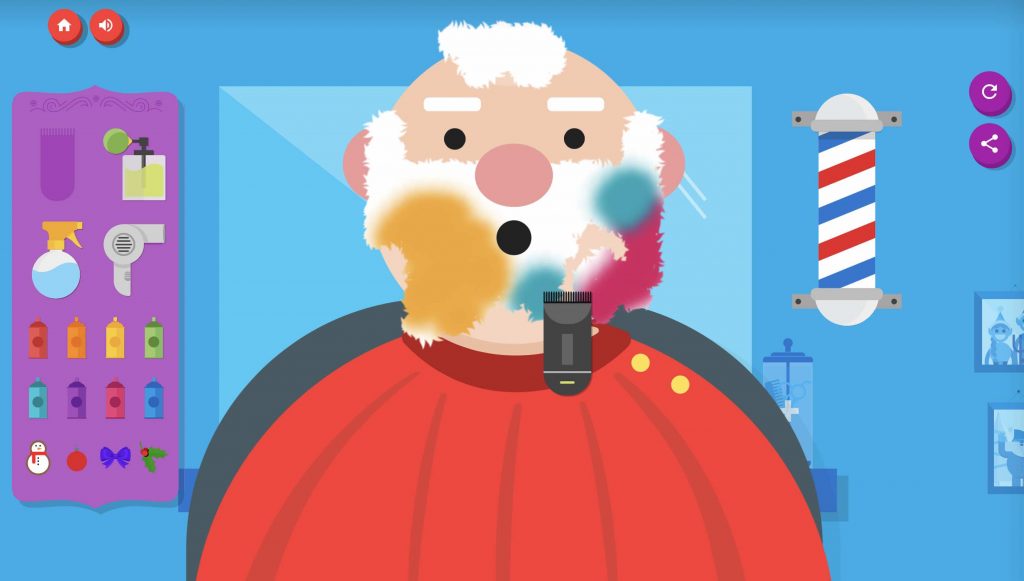1024x581 pixels.
Task: Toggle the sound speaker button
Action: pyautogui.click(x=106, y=26)
